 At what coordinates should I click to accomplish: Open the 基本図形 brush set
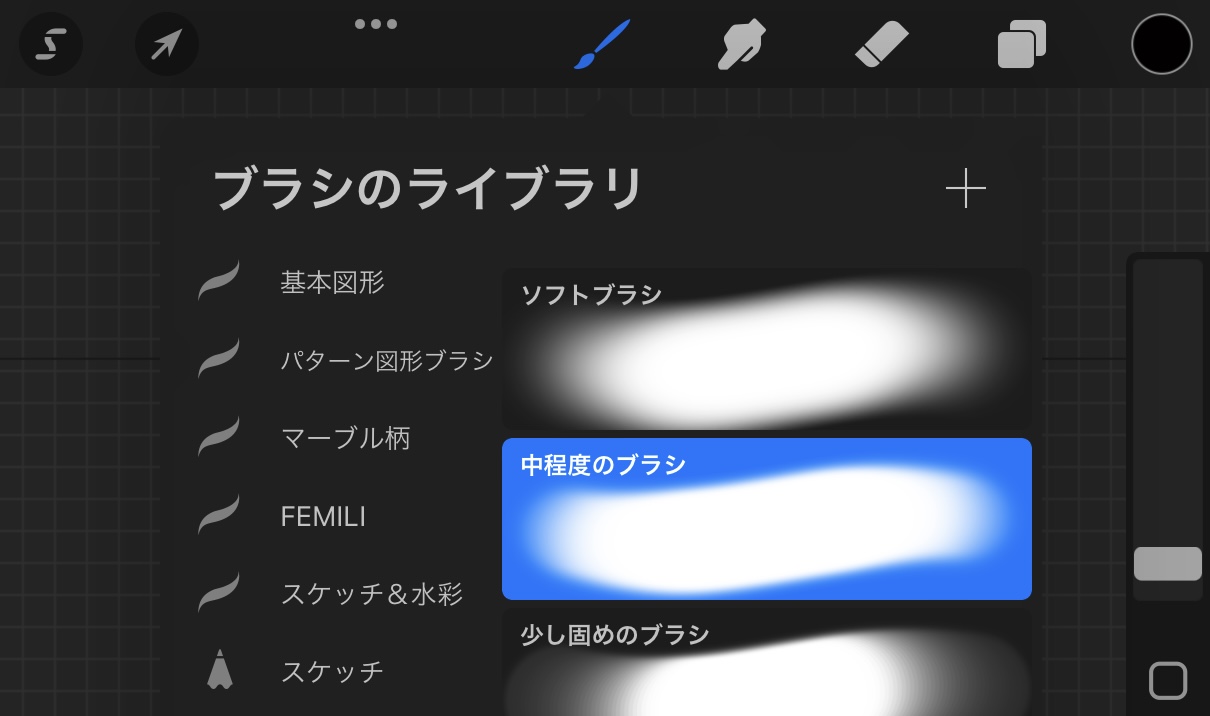[332, 283]
